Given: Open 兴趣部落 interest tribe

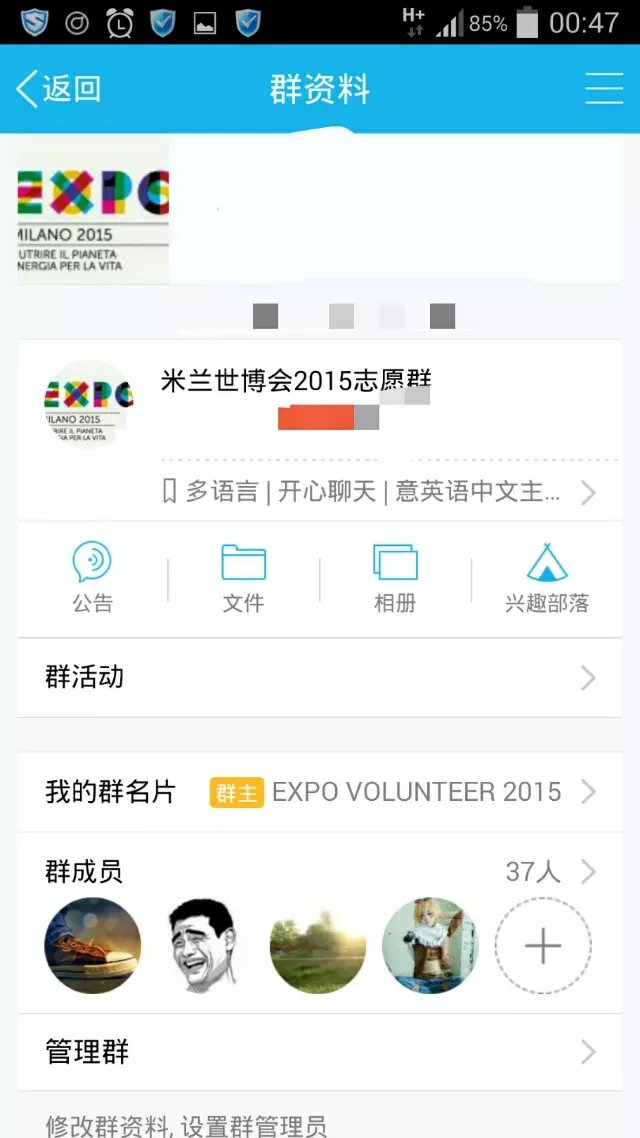Looking at the screenshot, I should click(546, 576).
